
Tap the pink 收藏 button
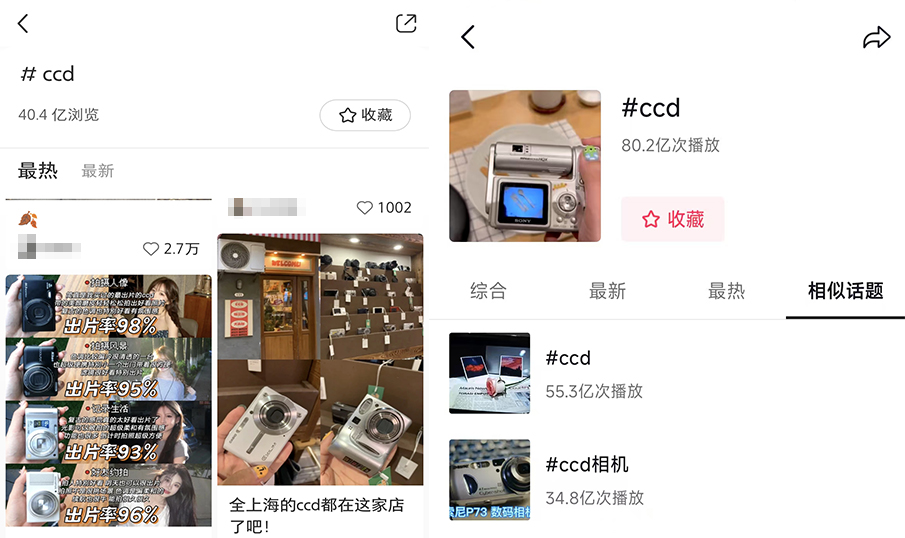[672, 219]
